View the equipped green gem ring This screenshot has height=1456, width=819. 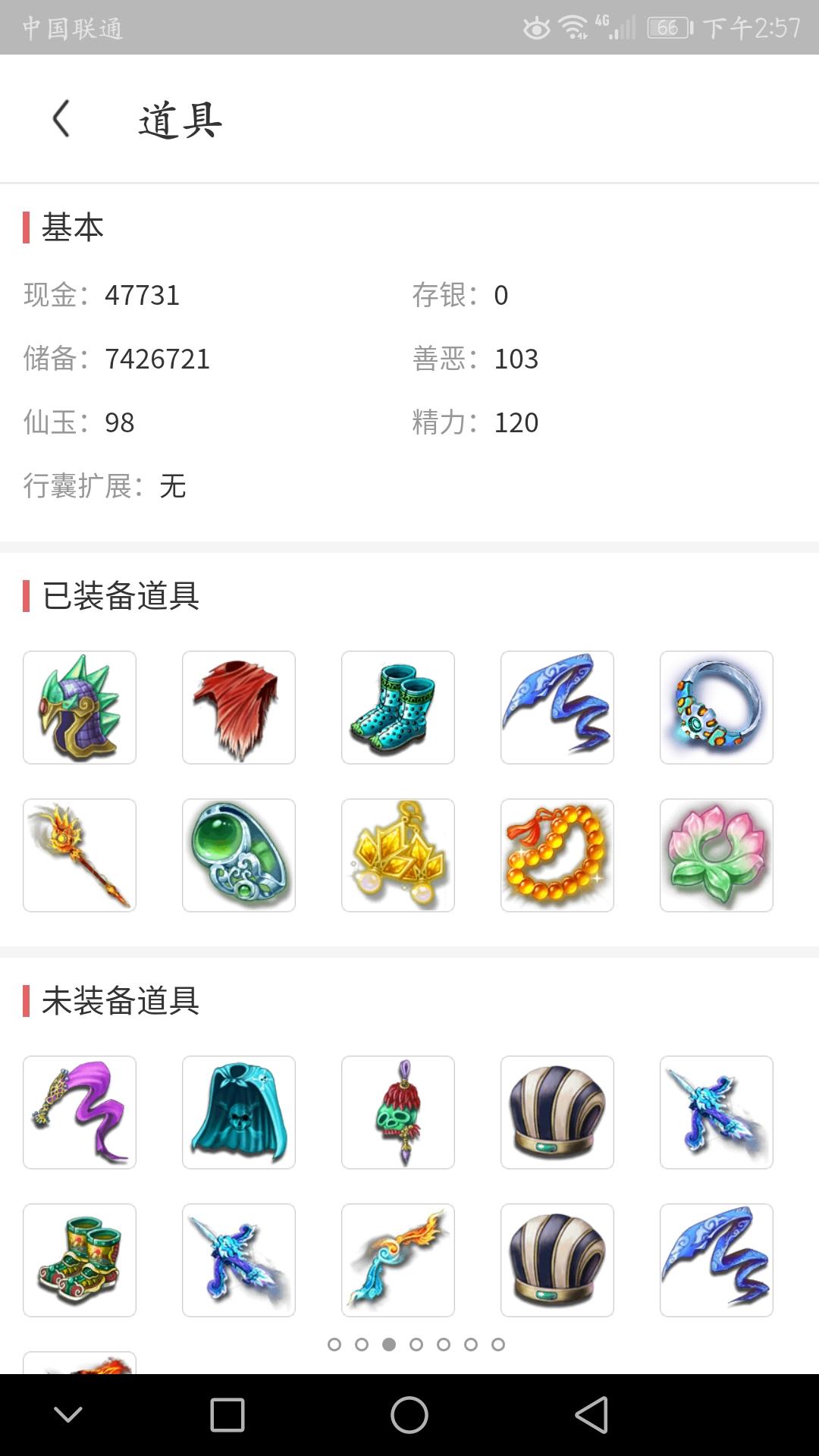[x=239, y=855]
